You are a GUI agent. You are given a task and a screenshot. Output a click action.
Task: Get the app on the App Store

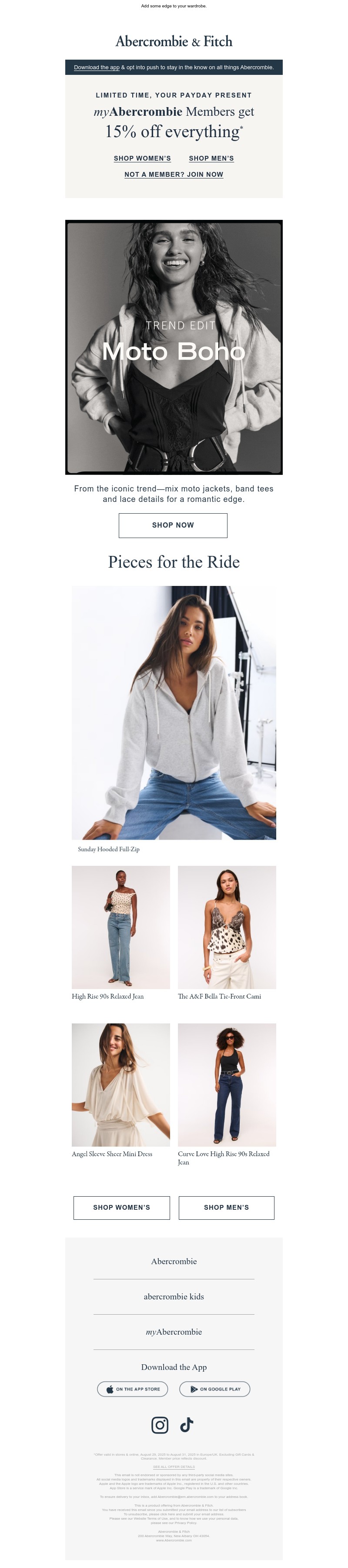tap(133, 1389)
